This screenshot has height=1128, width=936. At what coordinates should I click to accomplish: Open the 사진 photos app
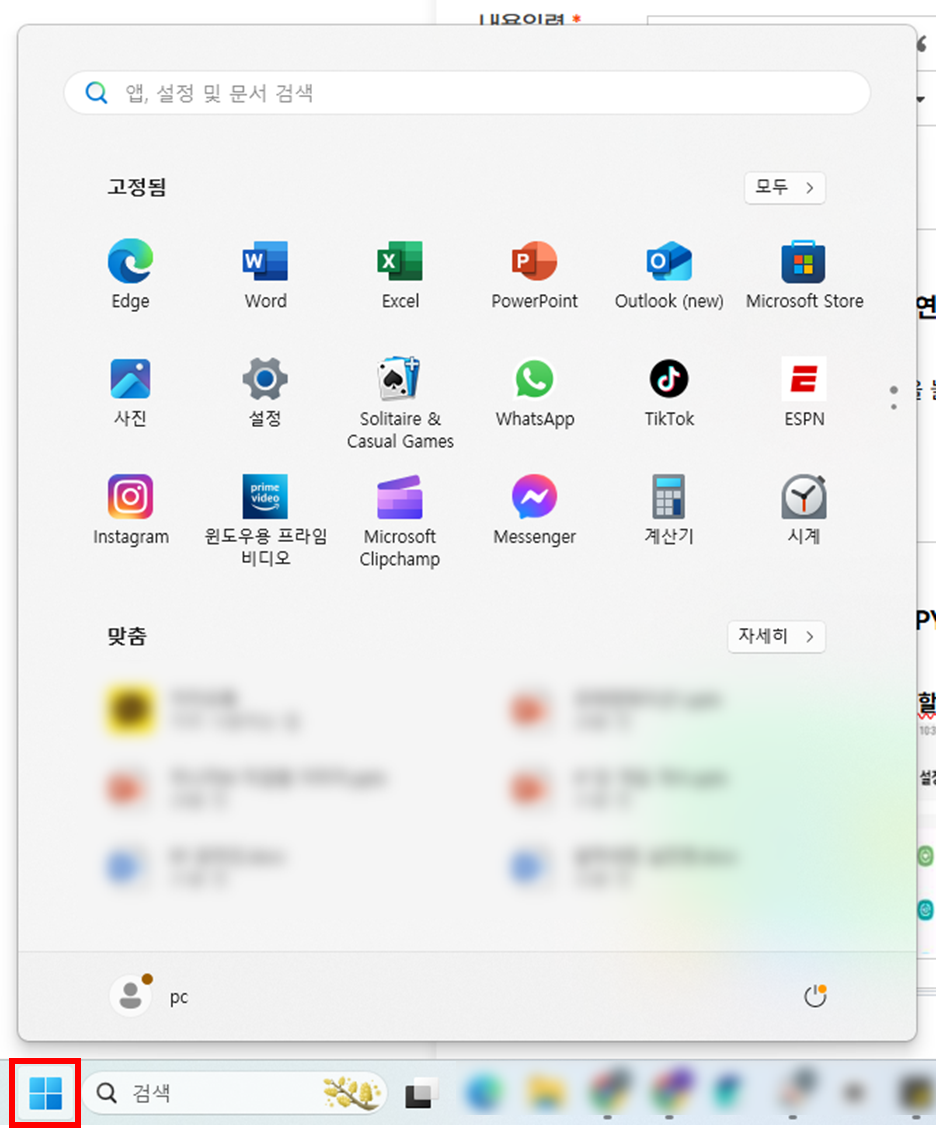click(x=130, y=392)
